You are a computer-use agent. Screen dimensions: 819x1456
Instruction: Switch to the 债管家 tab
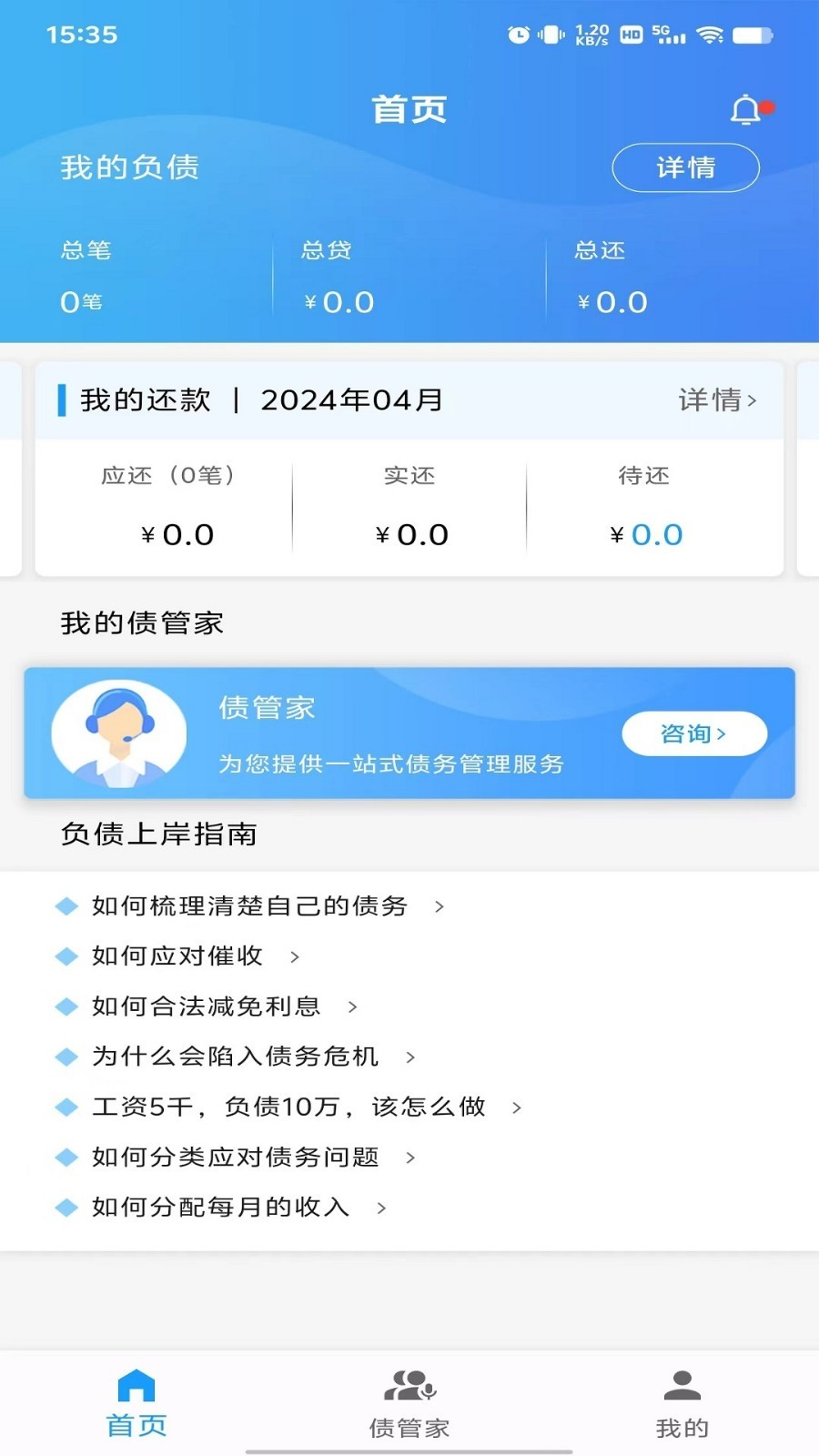coord(409,1403)
